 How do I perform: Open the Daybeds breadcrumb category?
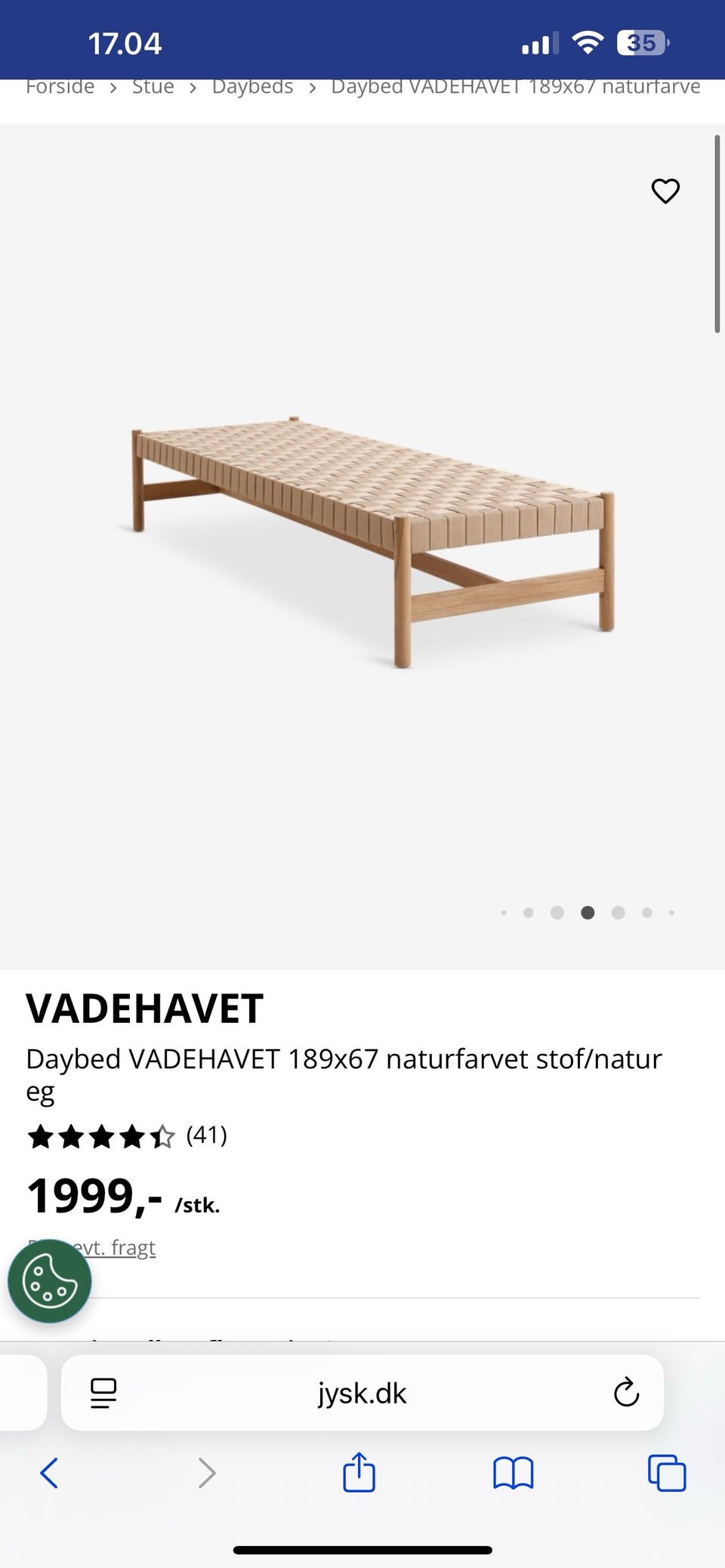pyautogui.click(x=251, y=86)
